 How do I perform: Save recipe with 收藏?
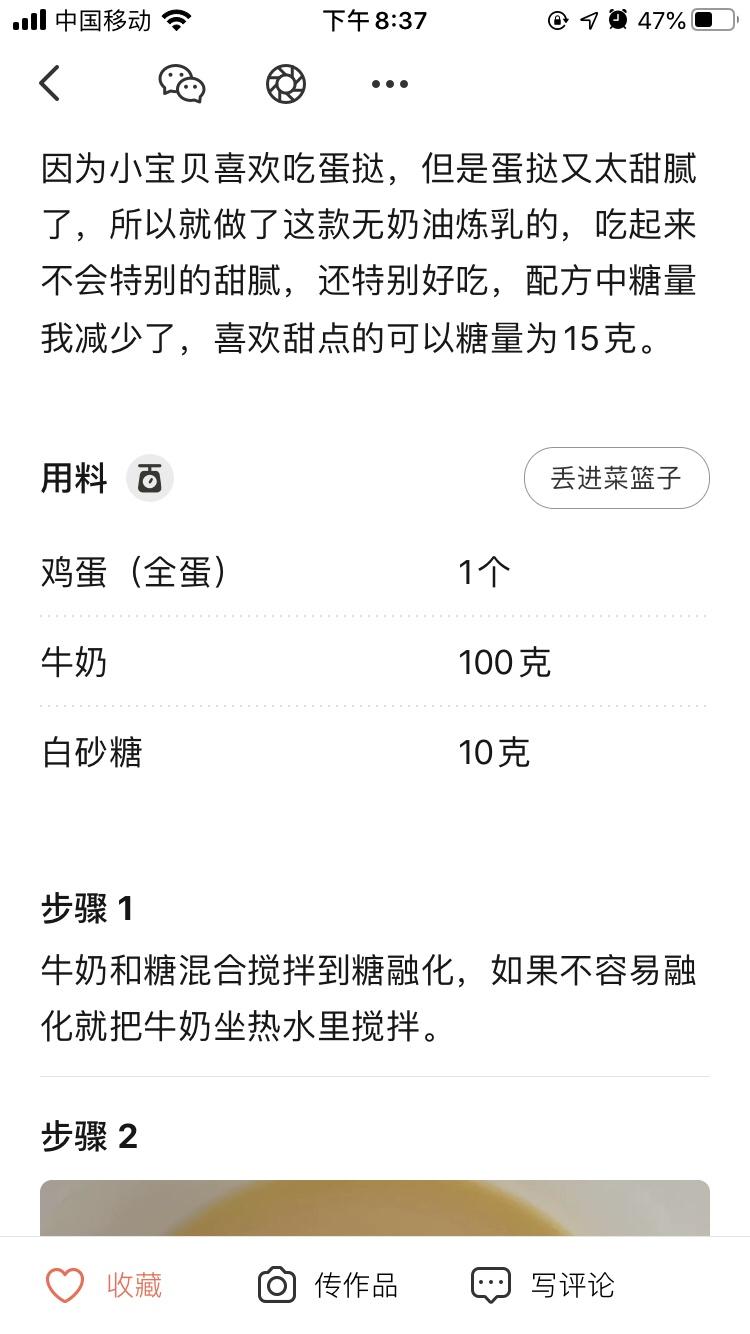pos(105,1285)
